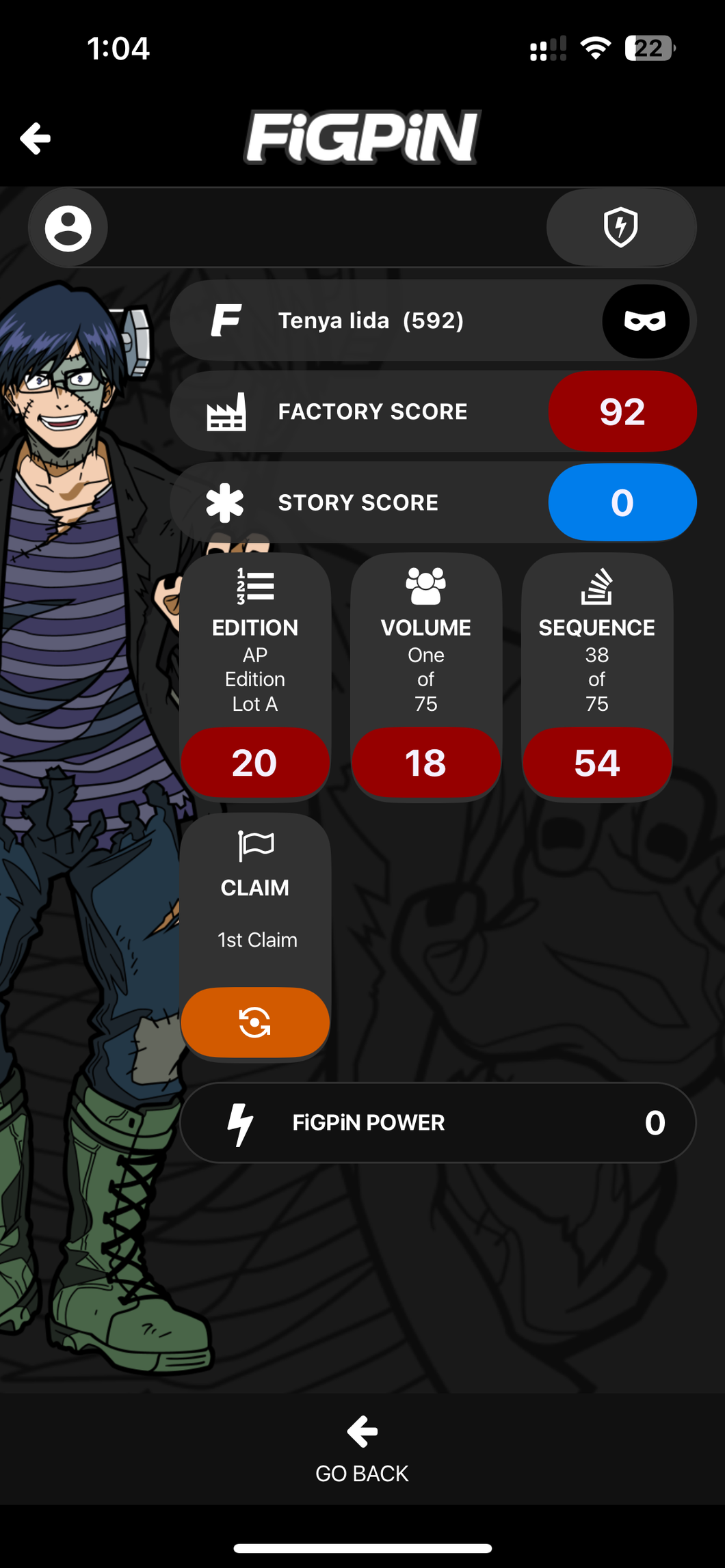Screen dimensions: 725x1568
Task: Open the Factory Score row
Action: click(433, 411)
